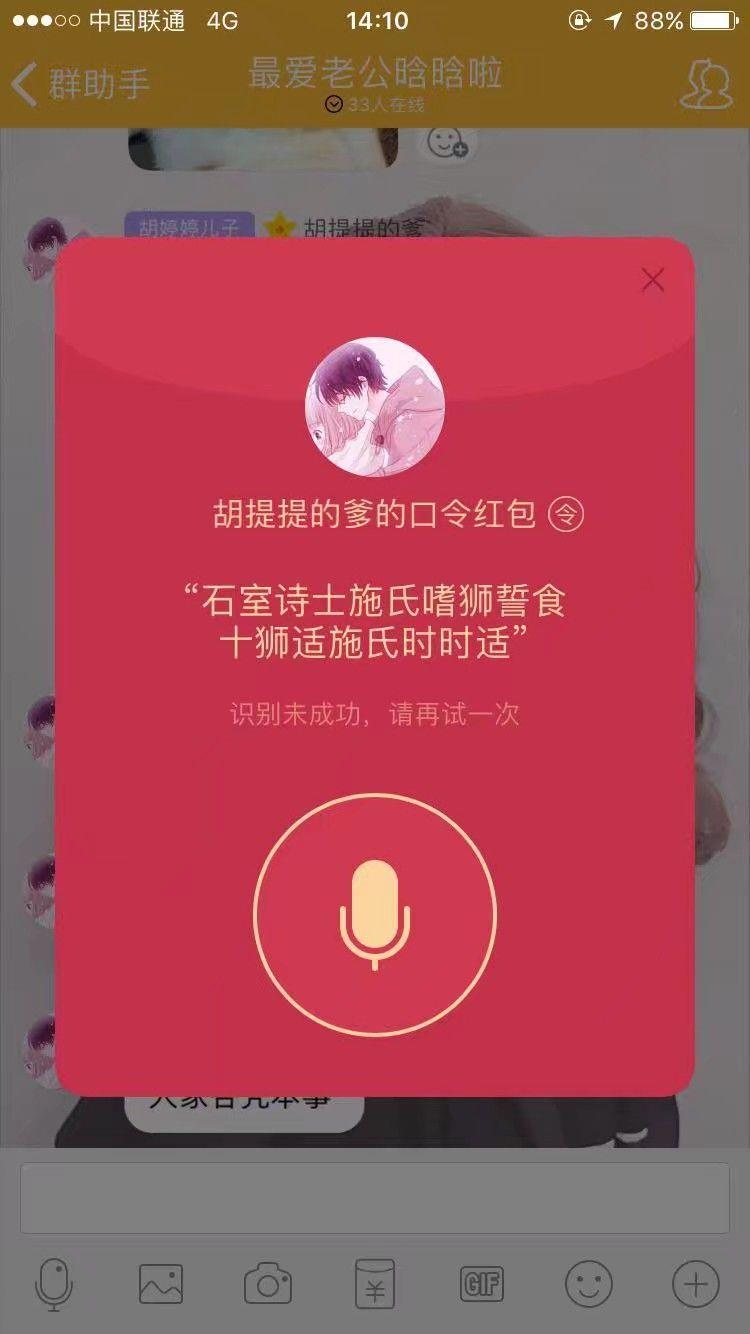750x1334 pixels.
Task: Tap the message input field
Action: tap(375, 1198)
